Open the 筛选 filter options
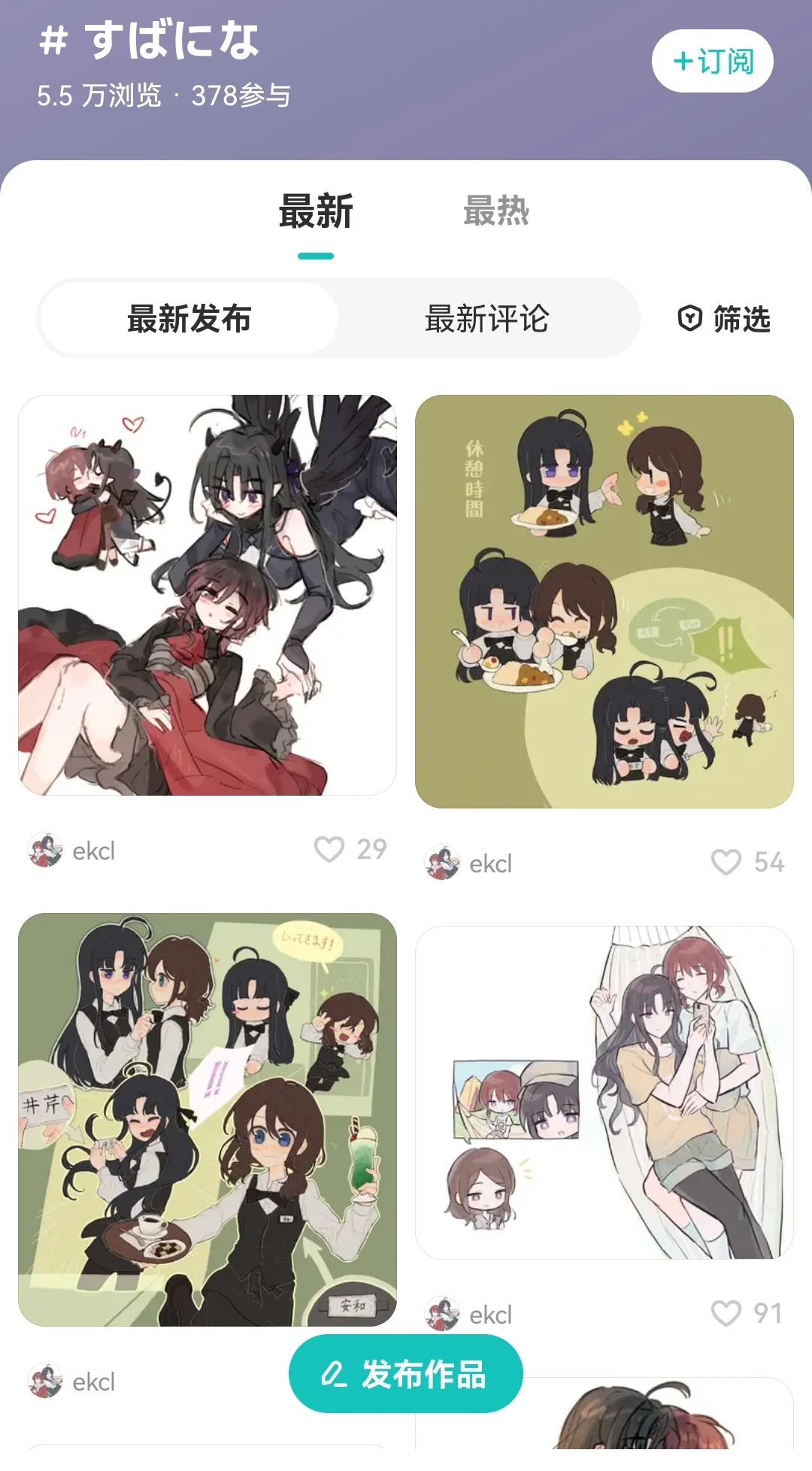812x1471 pixels. (x=725, y=319)
